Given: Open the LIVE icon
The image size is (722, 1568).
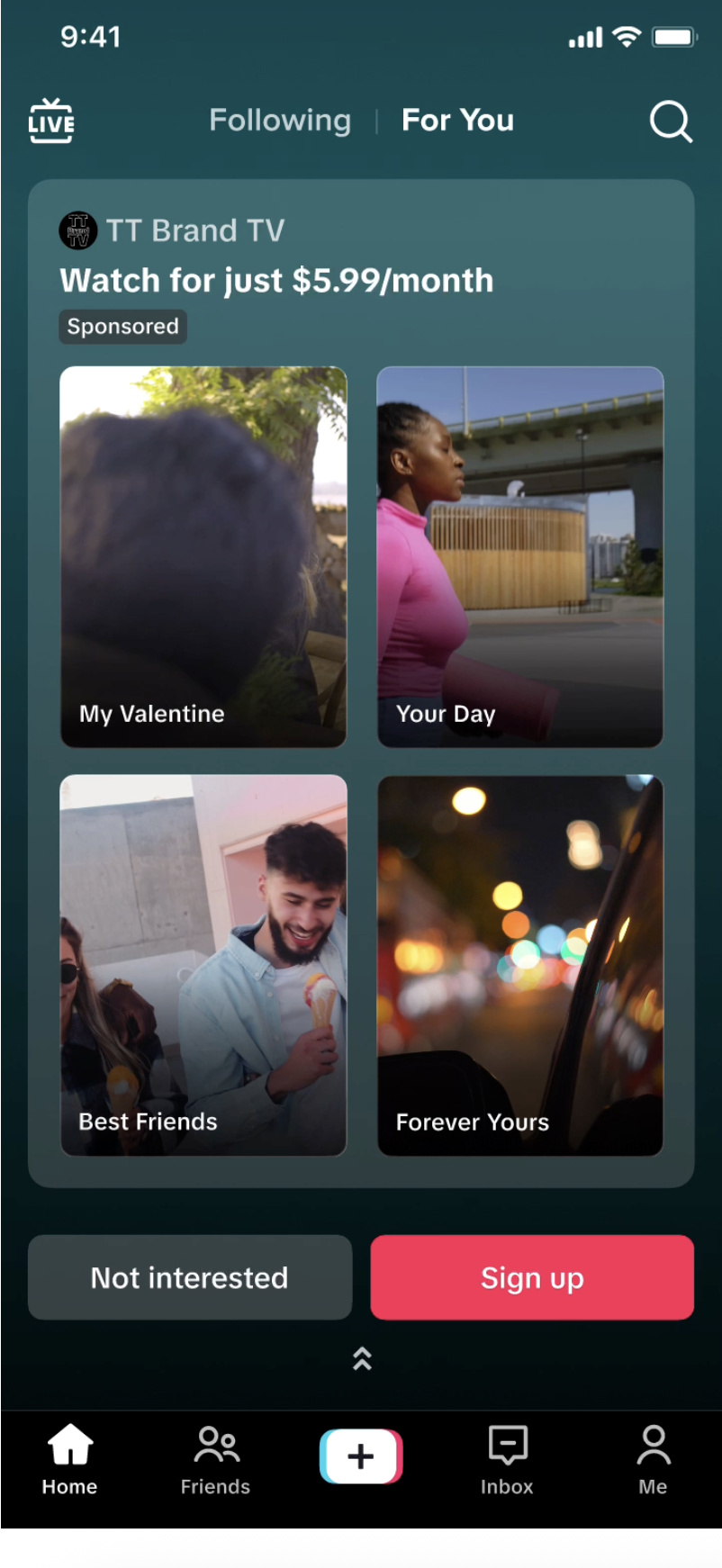Looking at the screenshot, I should pyautogui.click(x=51, y=121).
